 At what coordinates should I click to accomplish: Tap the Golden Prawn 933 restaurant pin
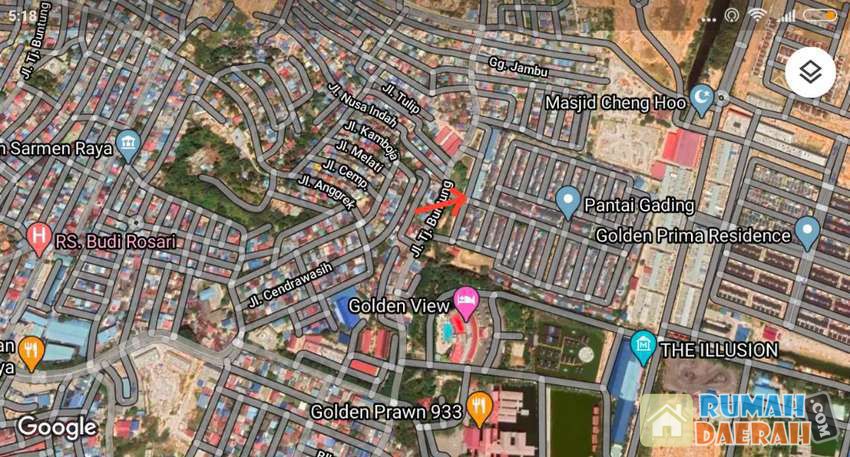coord(481,406)
